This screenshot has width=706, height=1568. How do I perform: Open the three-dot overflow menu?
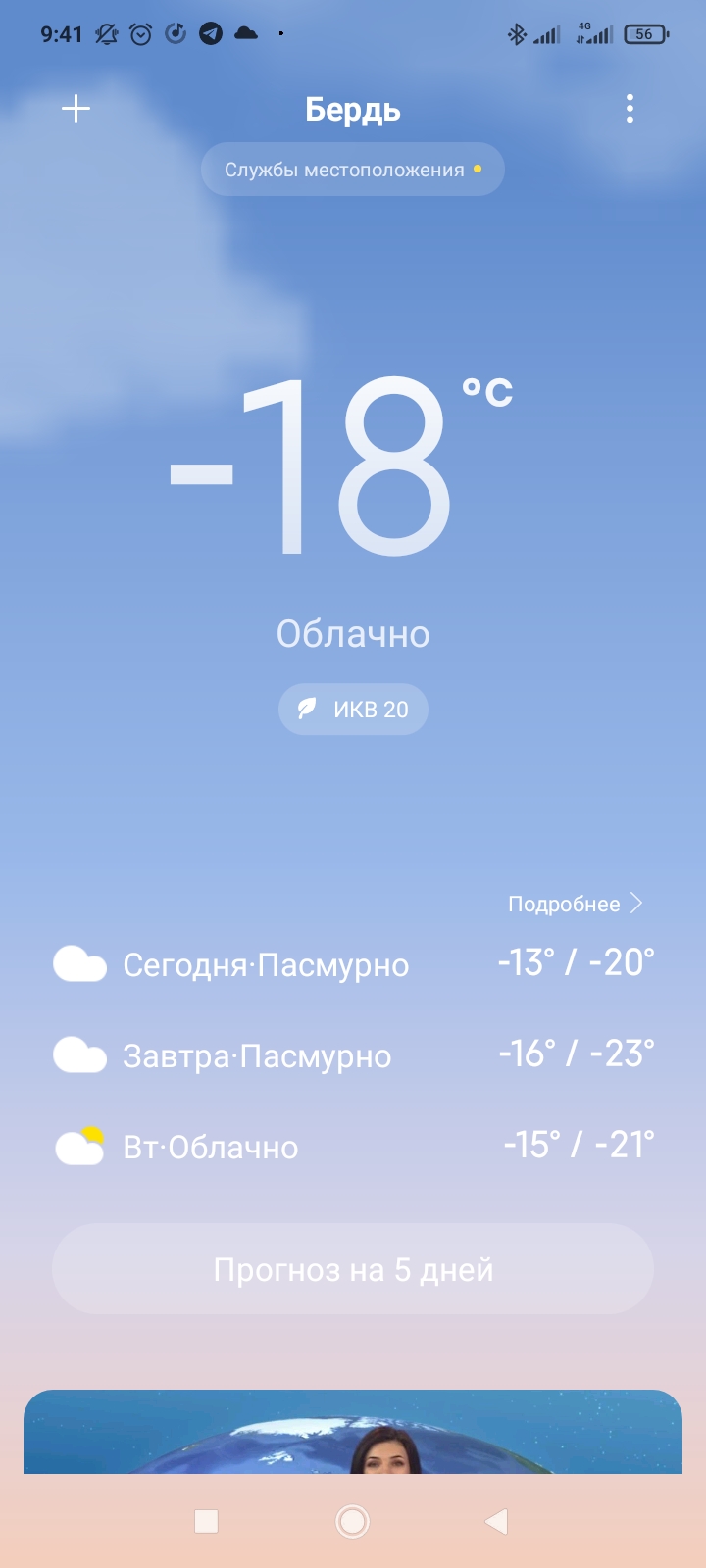[630, 109]
